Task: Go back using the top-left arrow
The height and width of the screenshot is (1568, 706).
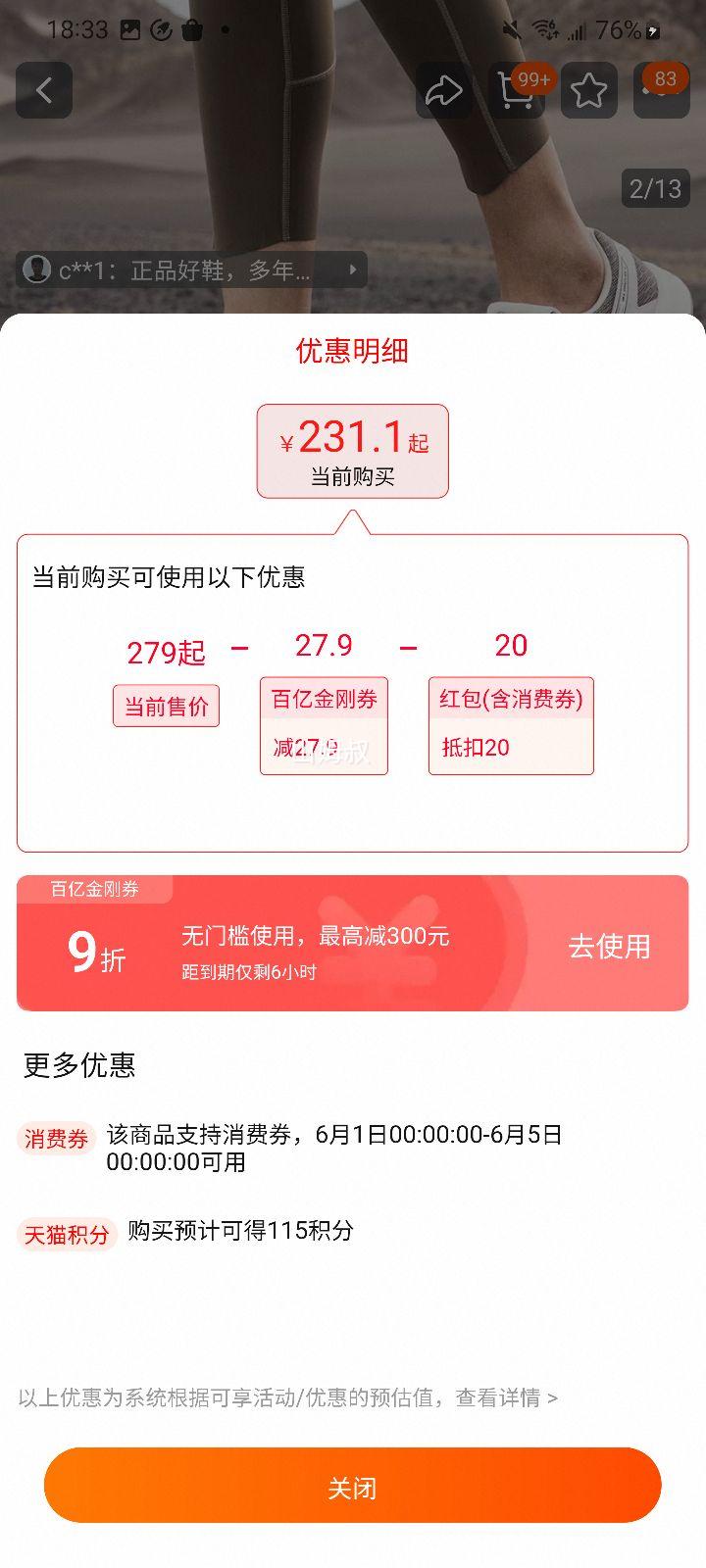Action: coord(44,90)
